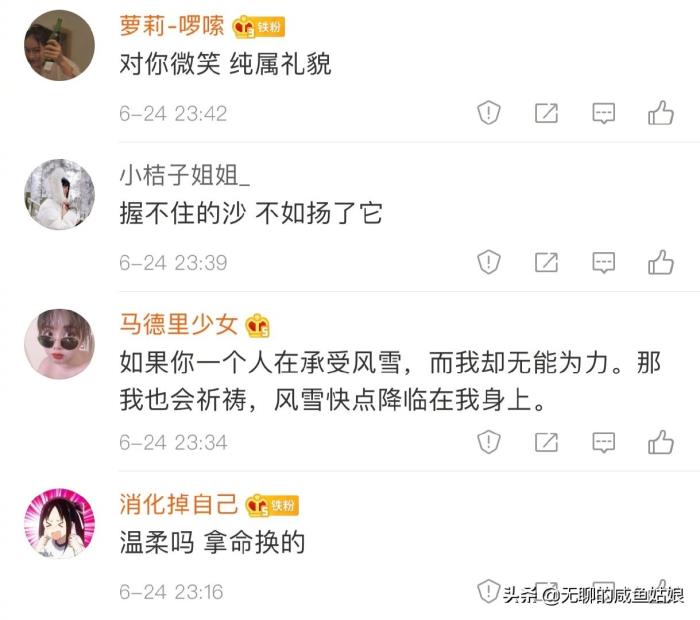Reply to 马德里少女's comment
Viewport: 700px width, 620px height.
pyautogui.click(x=604, y=441)
